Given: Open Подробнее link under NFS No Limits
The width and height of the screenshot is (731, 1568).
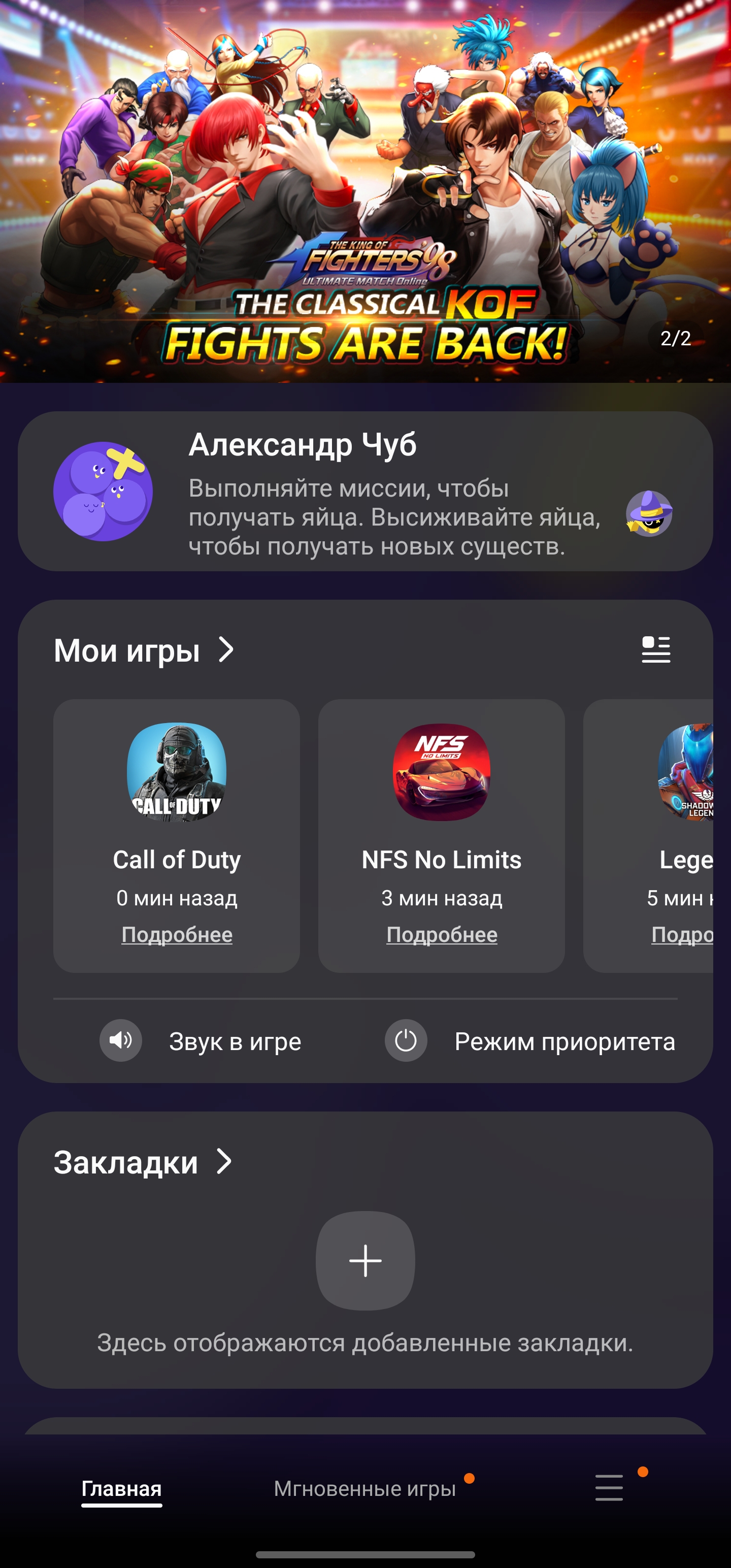Looking at the screenshot, I should [441, 934].
